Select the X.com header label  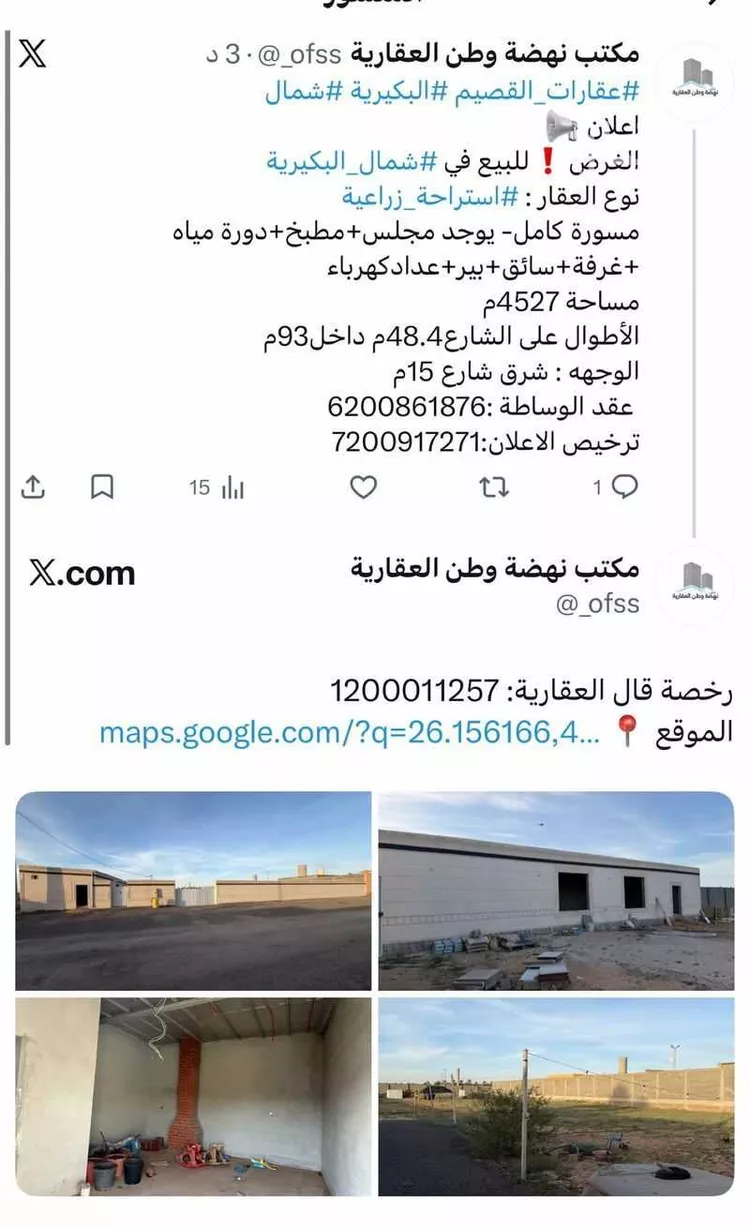82,573
